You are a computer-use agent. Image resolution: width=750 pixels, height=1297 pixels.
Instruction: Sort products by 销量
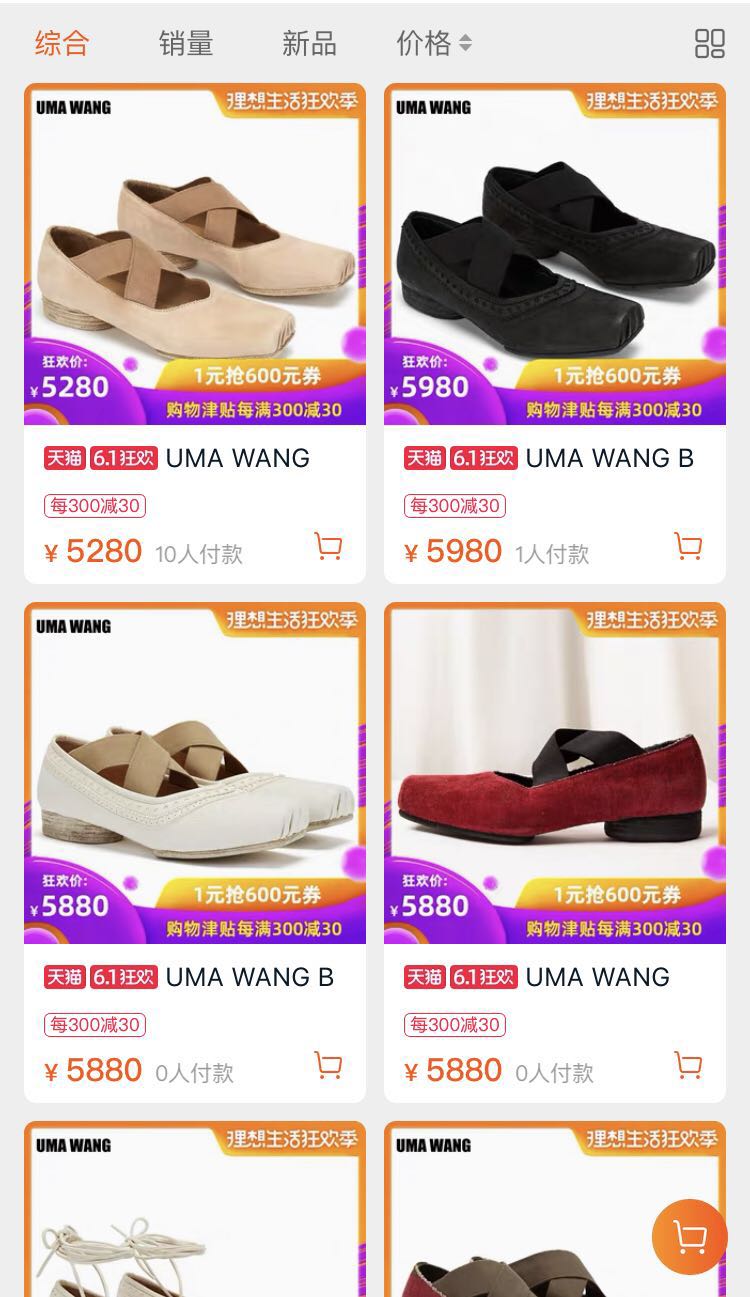click(186, 43)
